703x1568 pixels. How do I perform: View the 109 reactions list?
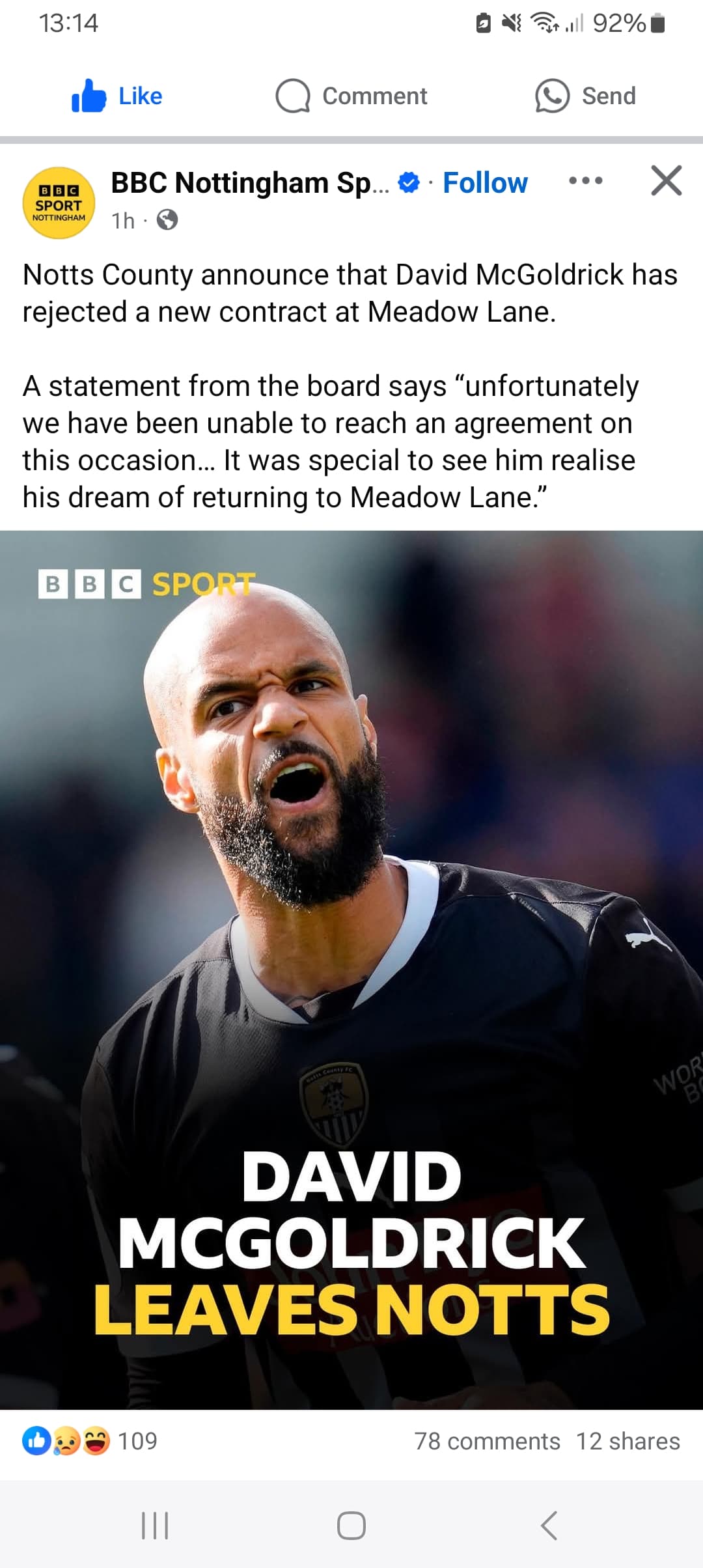coord(90,1441)
